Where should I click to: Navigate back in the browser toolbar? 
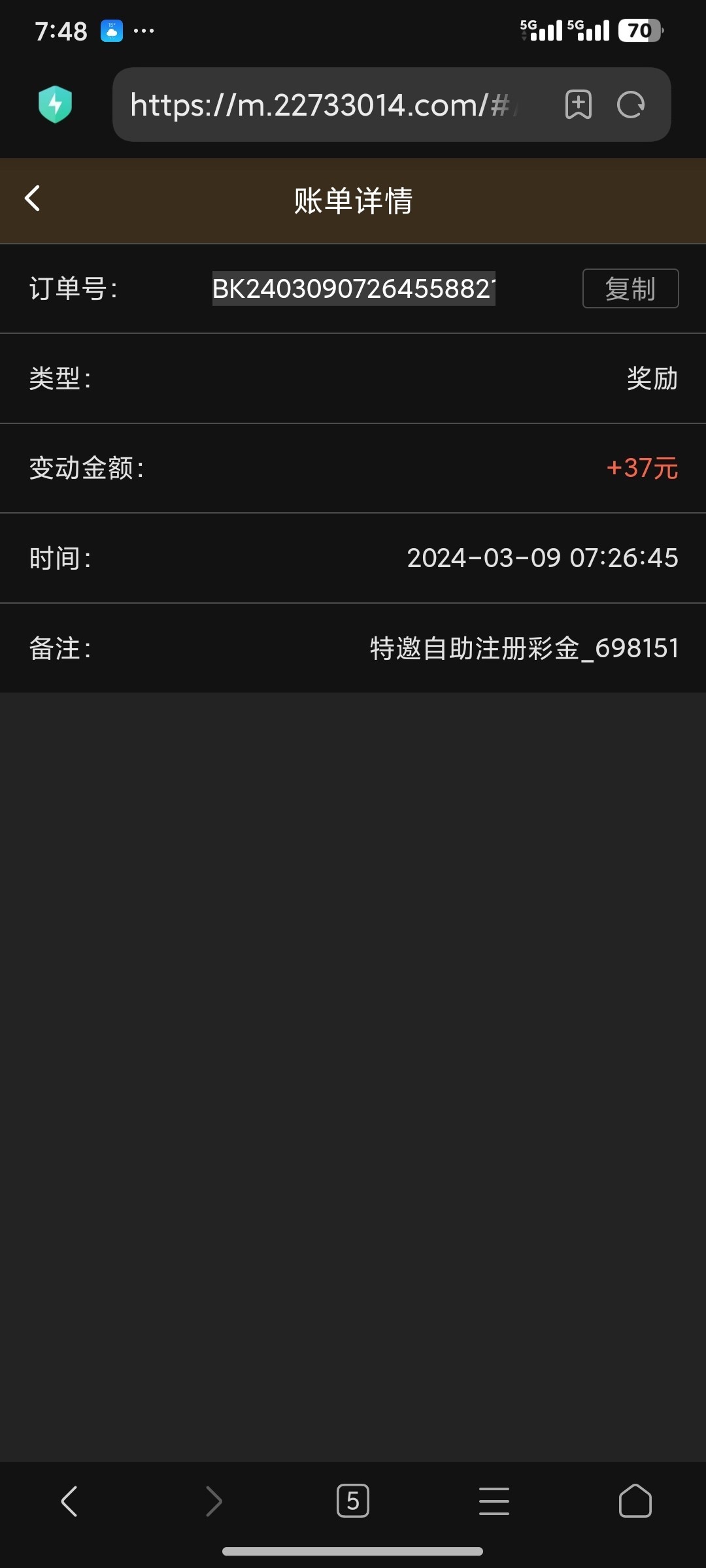(69, 1501)
